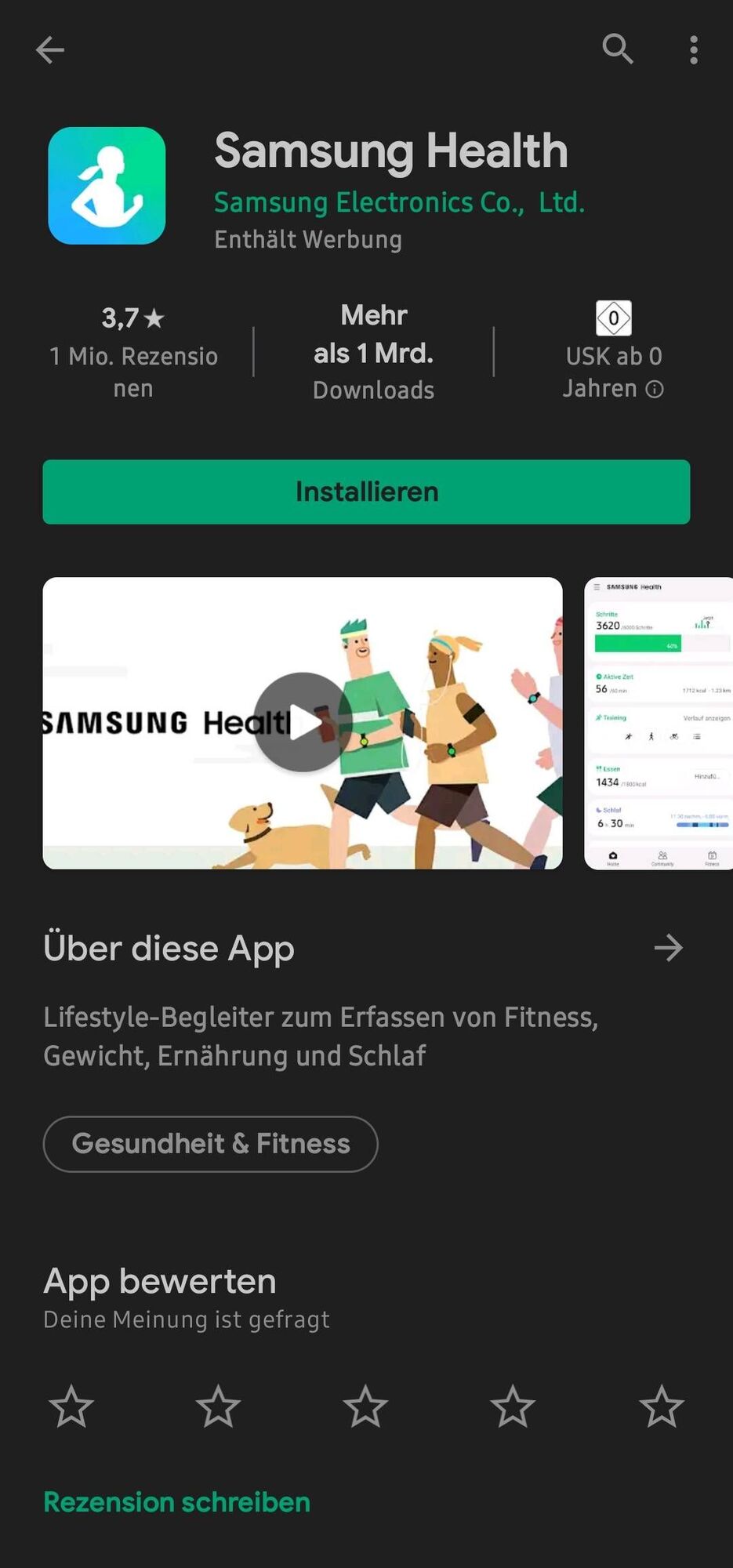Open the app screenshot preview

click(x=660, y=723)
